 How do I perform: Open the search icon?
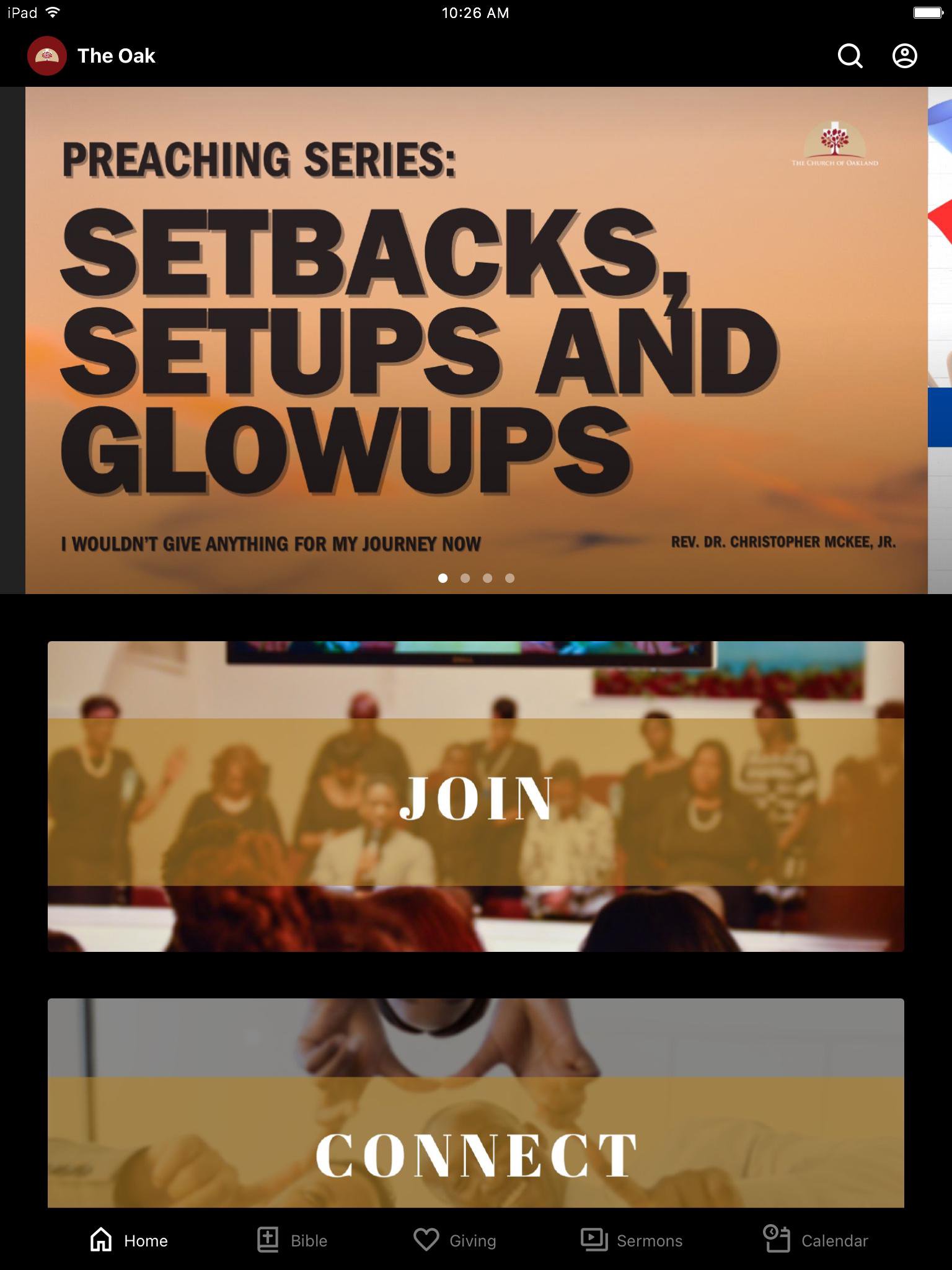tap(850, 56)
